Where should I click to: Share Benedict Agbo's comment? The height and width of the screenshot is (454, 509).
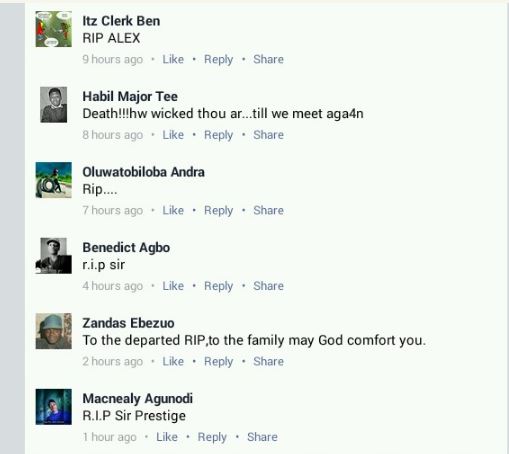click(268, 286)
